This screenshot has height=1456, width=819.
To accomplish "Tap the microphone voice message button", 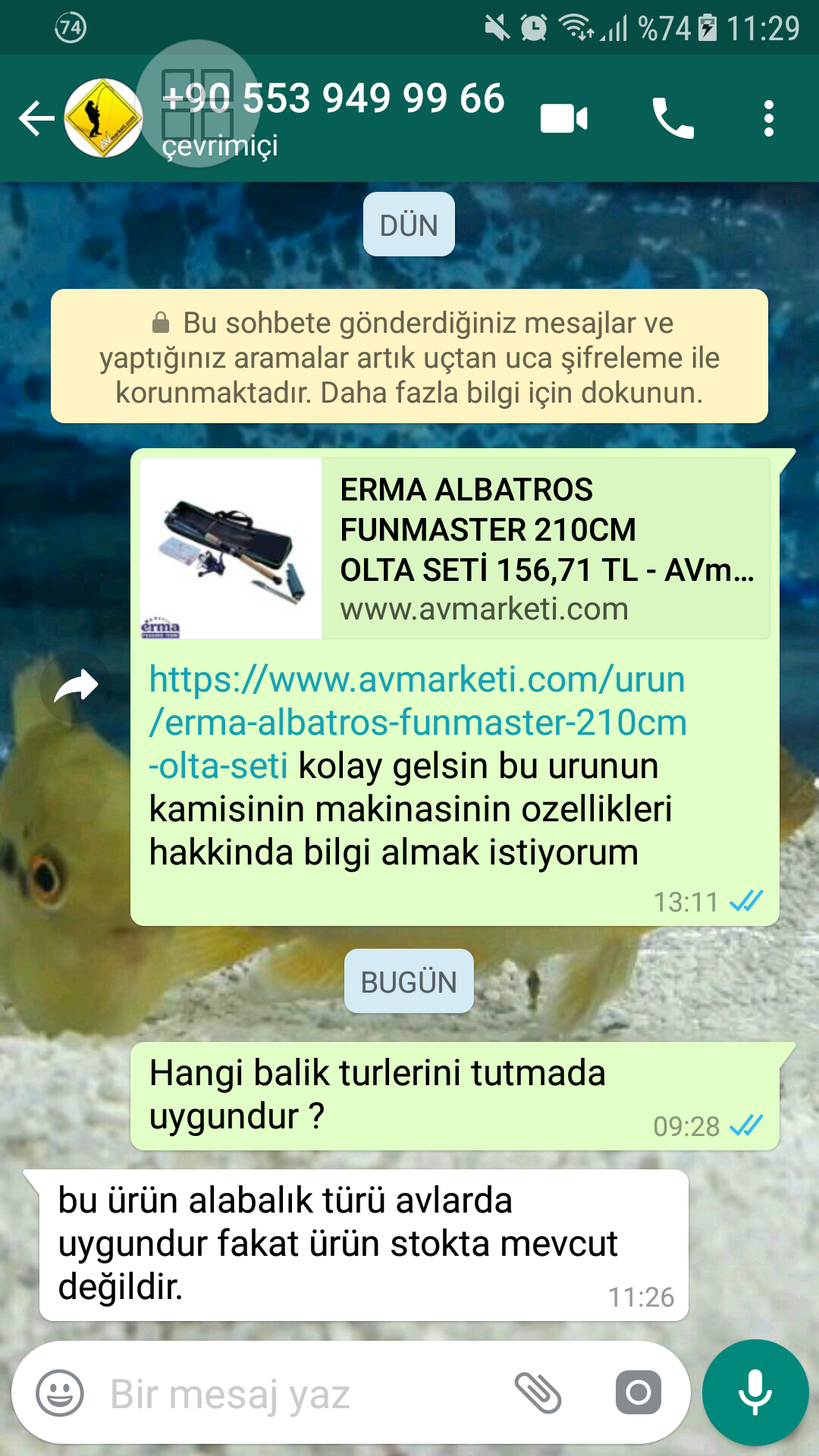I will click(755, 1393).
